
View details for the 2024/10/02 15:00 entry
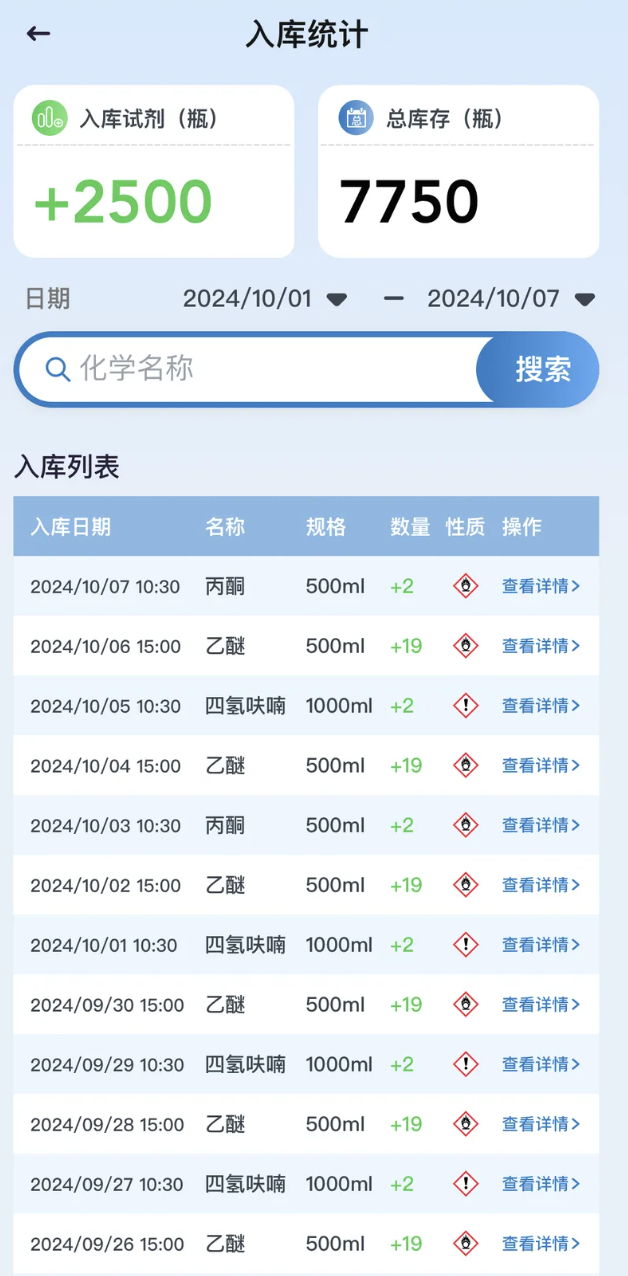540,885
